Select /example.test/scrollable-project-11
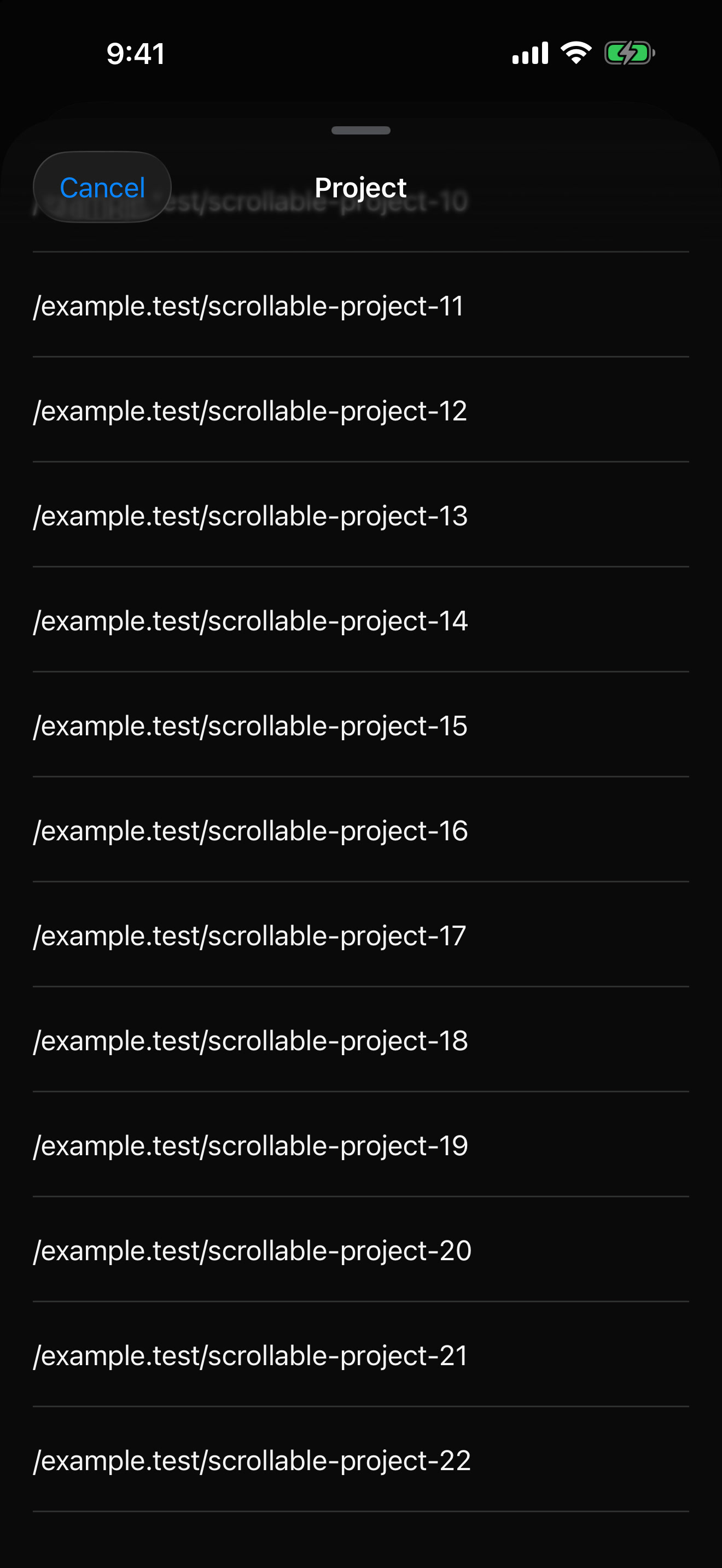 pyautogui.click(x=361, y=305)
